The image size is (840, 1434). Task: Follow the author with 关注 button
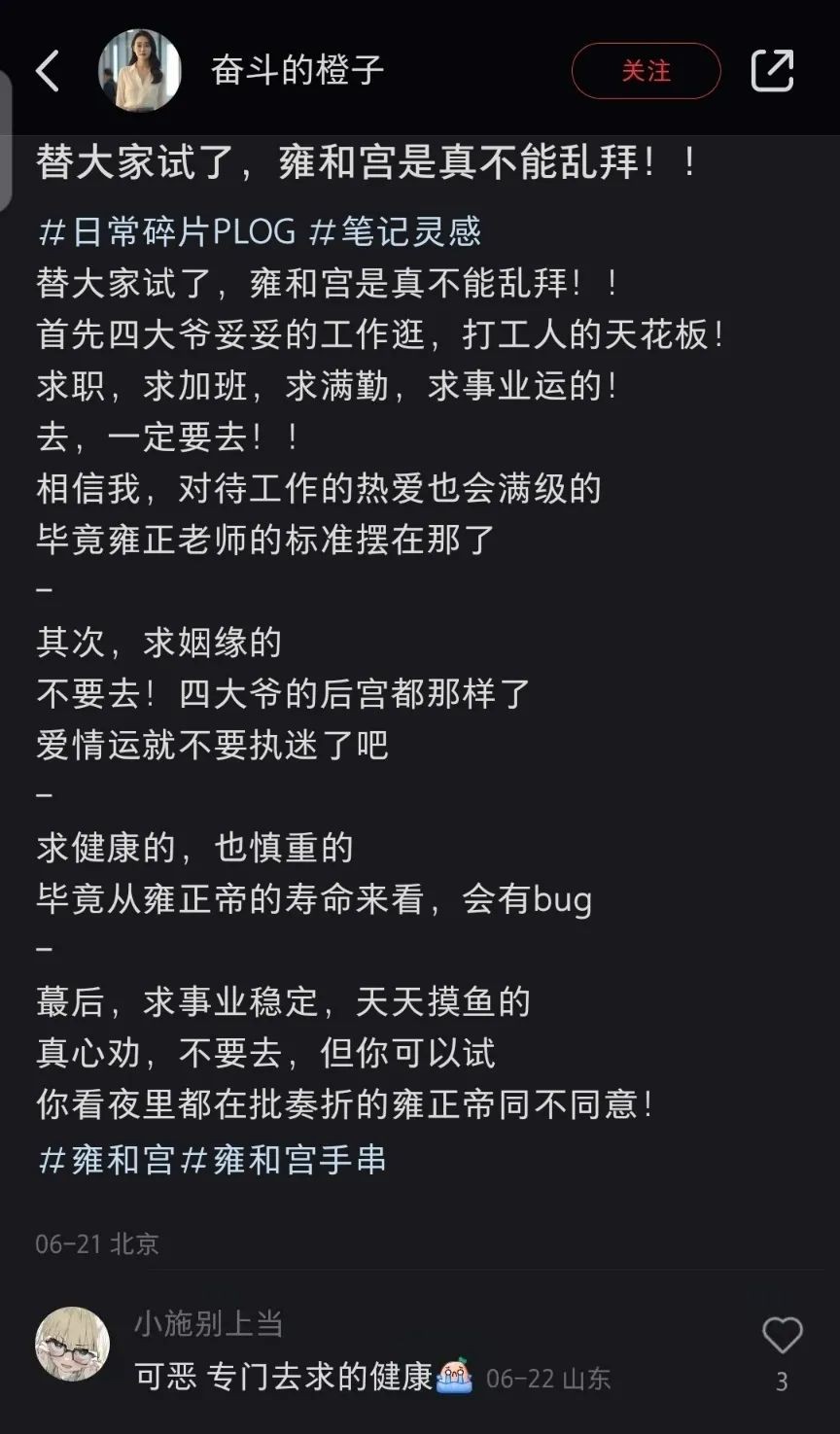[646, 71]
